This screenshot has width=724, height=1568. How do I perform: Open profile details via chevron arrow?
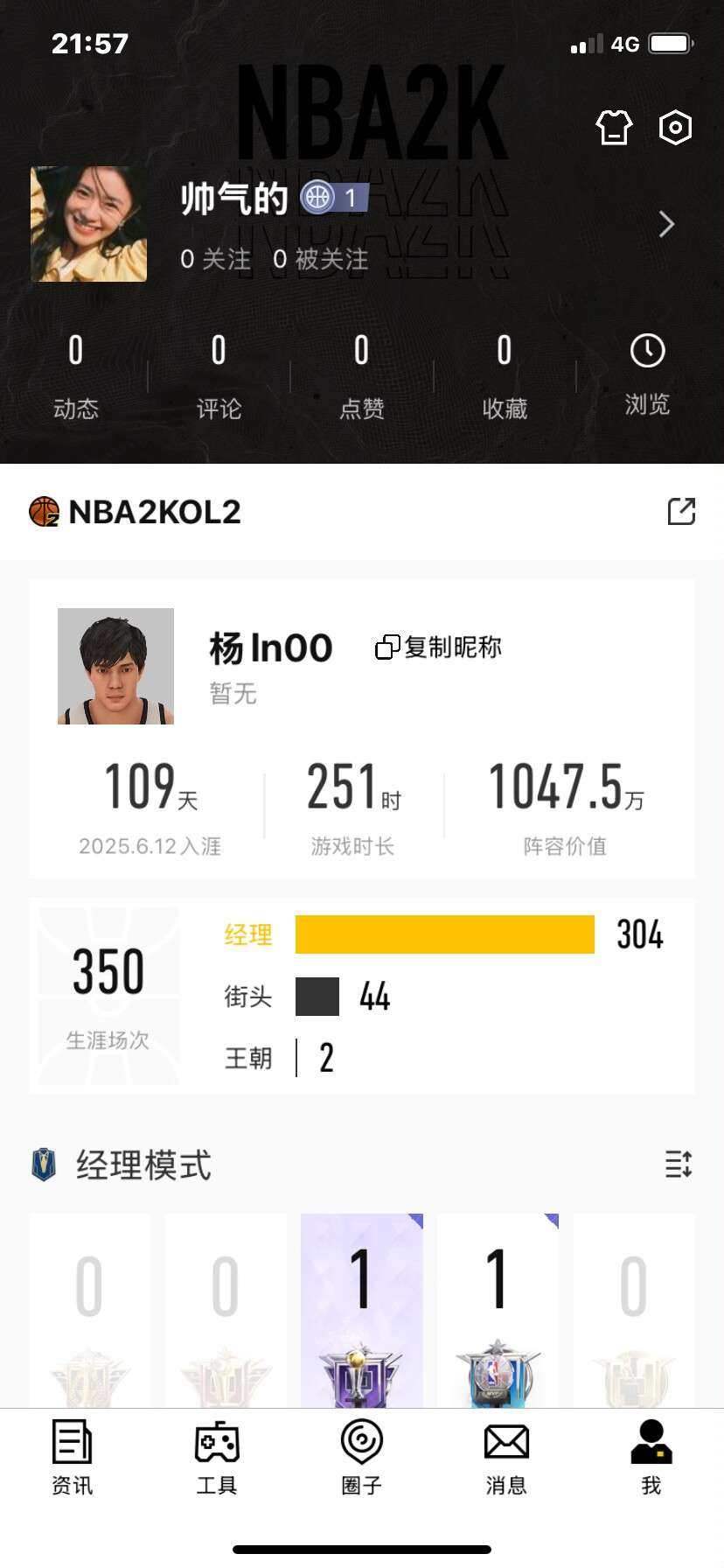(666, 225)
